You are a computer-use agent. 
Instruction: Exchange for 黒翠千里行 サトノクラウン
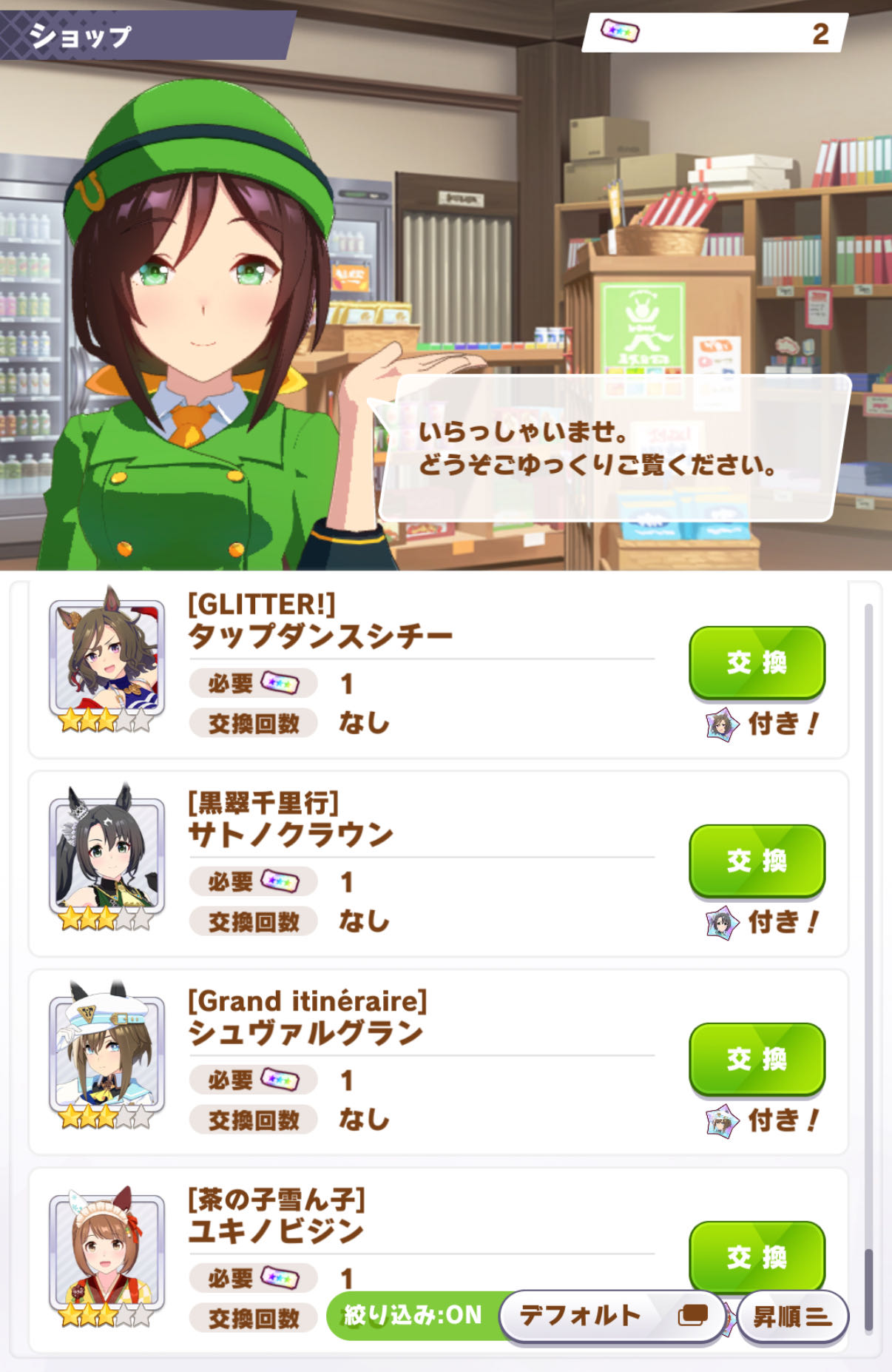(x=757, y=861)
